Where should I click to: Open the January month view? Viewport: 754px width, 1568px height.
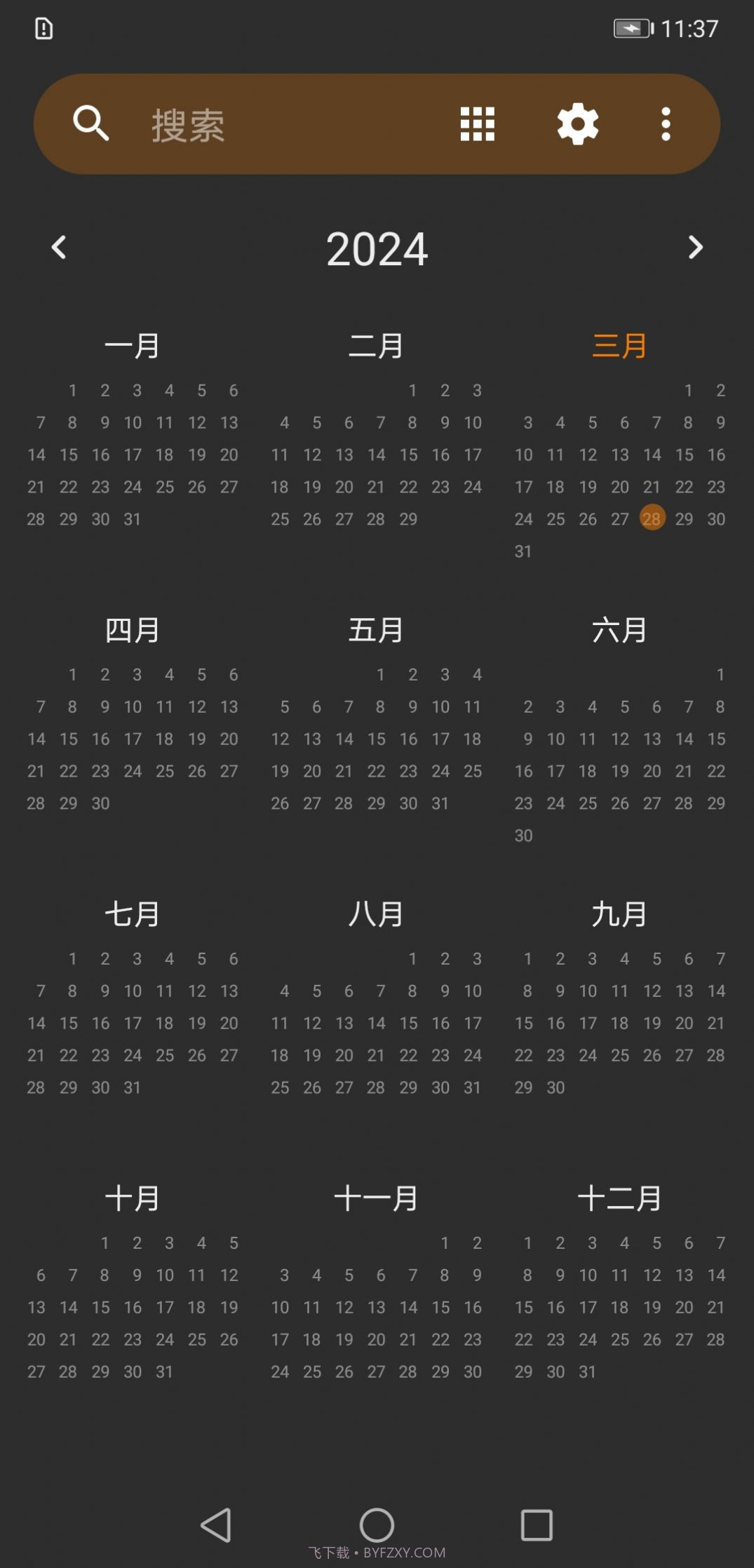133,345
